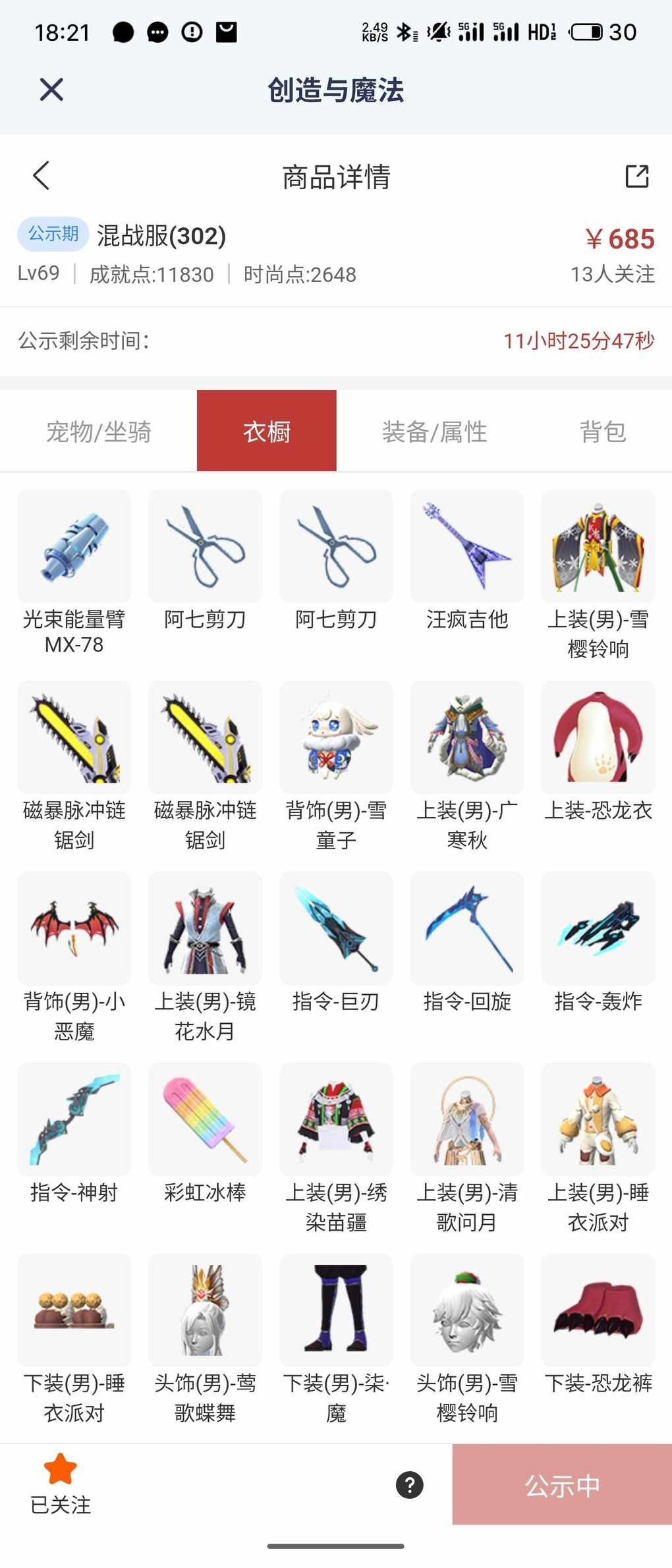Tap the 公示中 button

562,1485
